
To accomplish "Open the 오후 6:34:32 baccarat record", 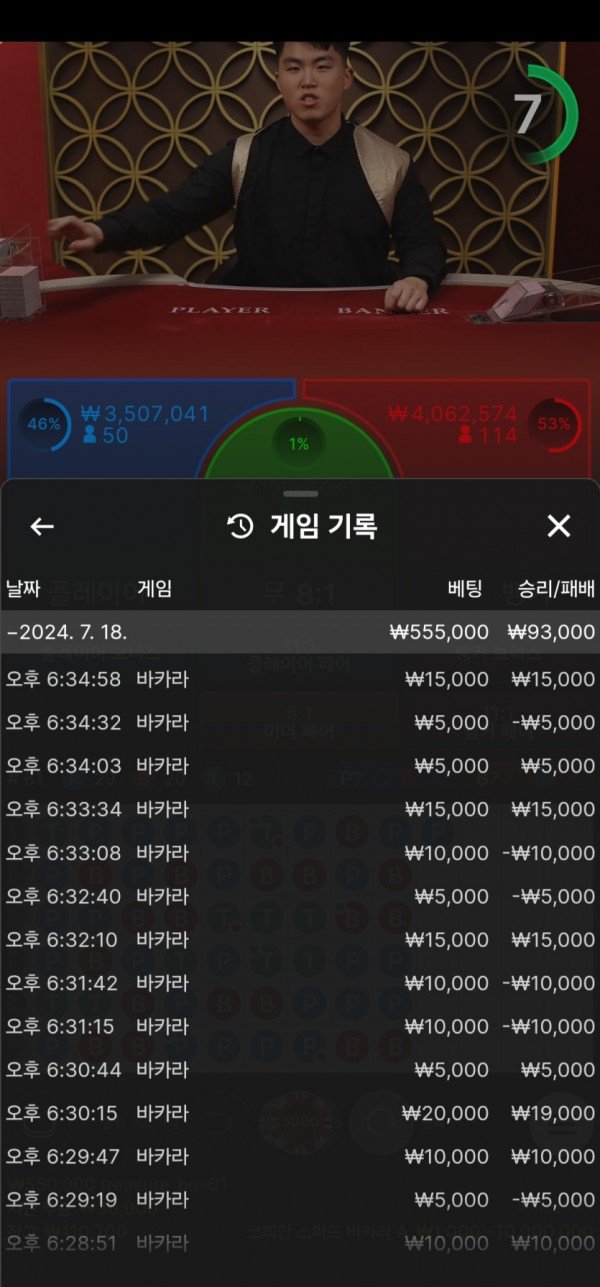I will pos(300,723).
